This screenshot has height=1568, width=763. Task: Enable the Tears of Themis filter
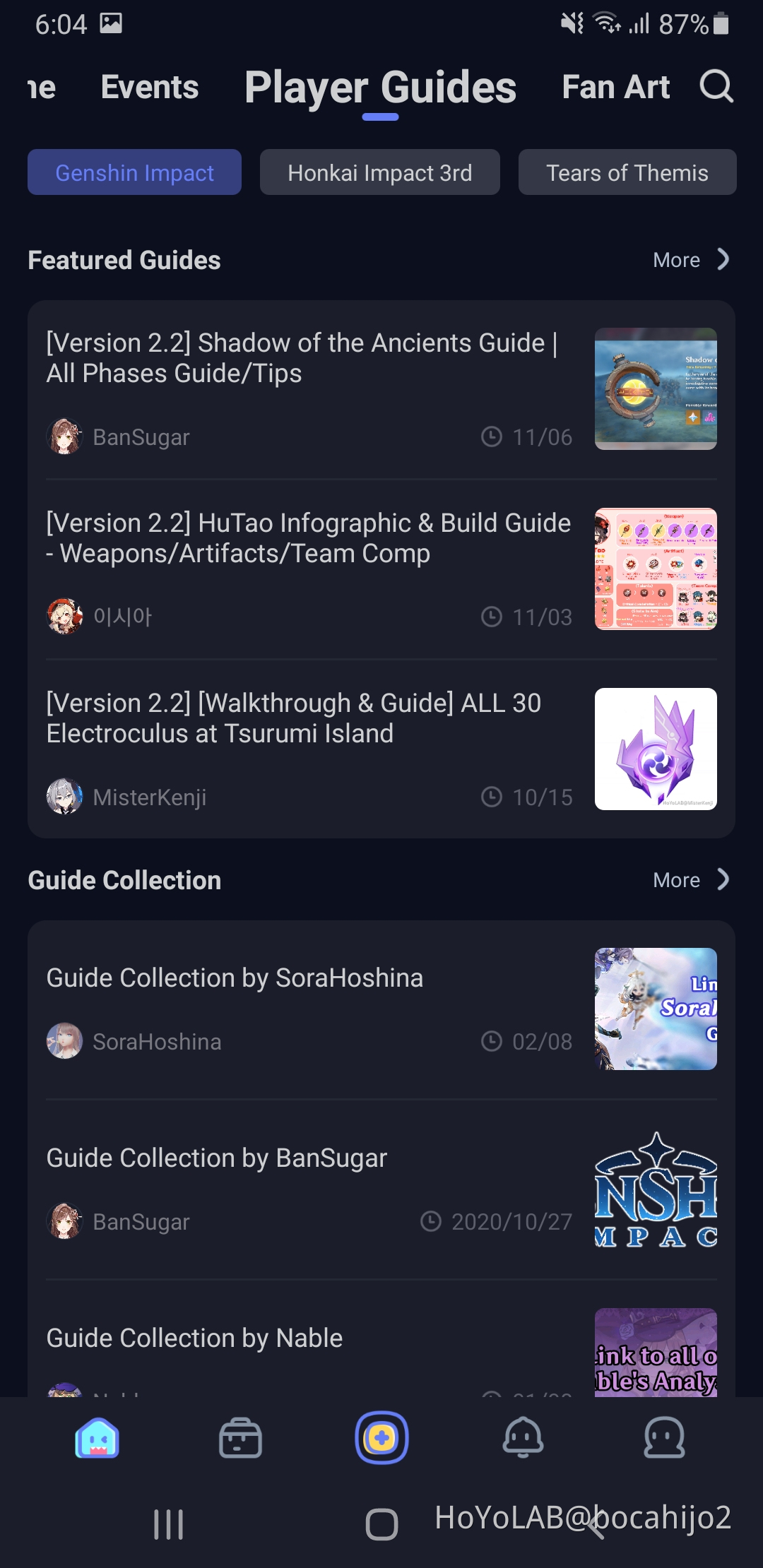coord(627,172)
